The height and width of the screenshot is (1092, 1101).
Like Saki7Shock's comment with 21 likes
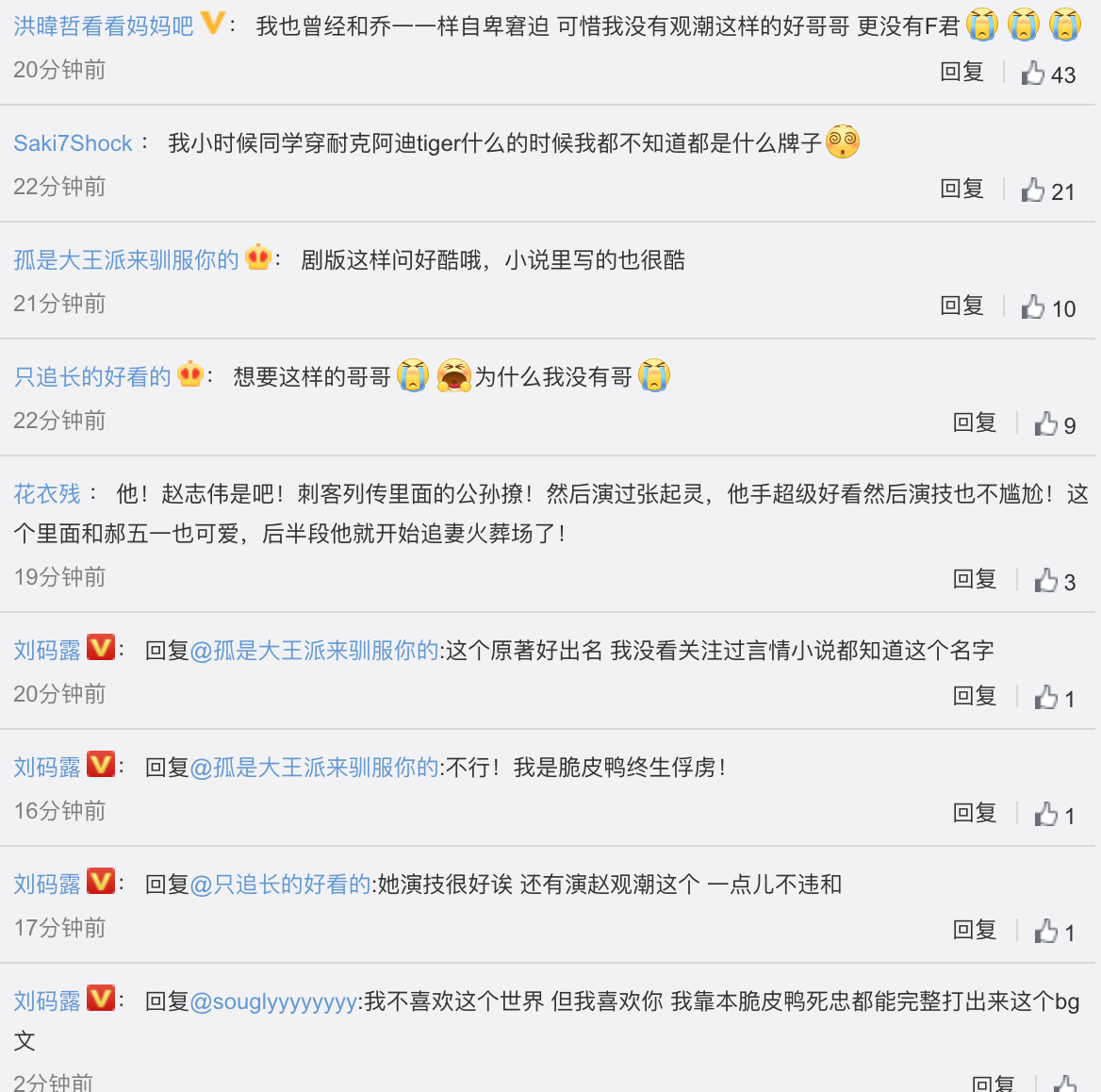point(1034,190)
